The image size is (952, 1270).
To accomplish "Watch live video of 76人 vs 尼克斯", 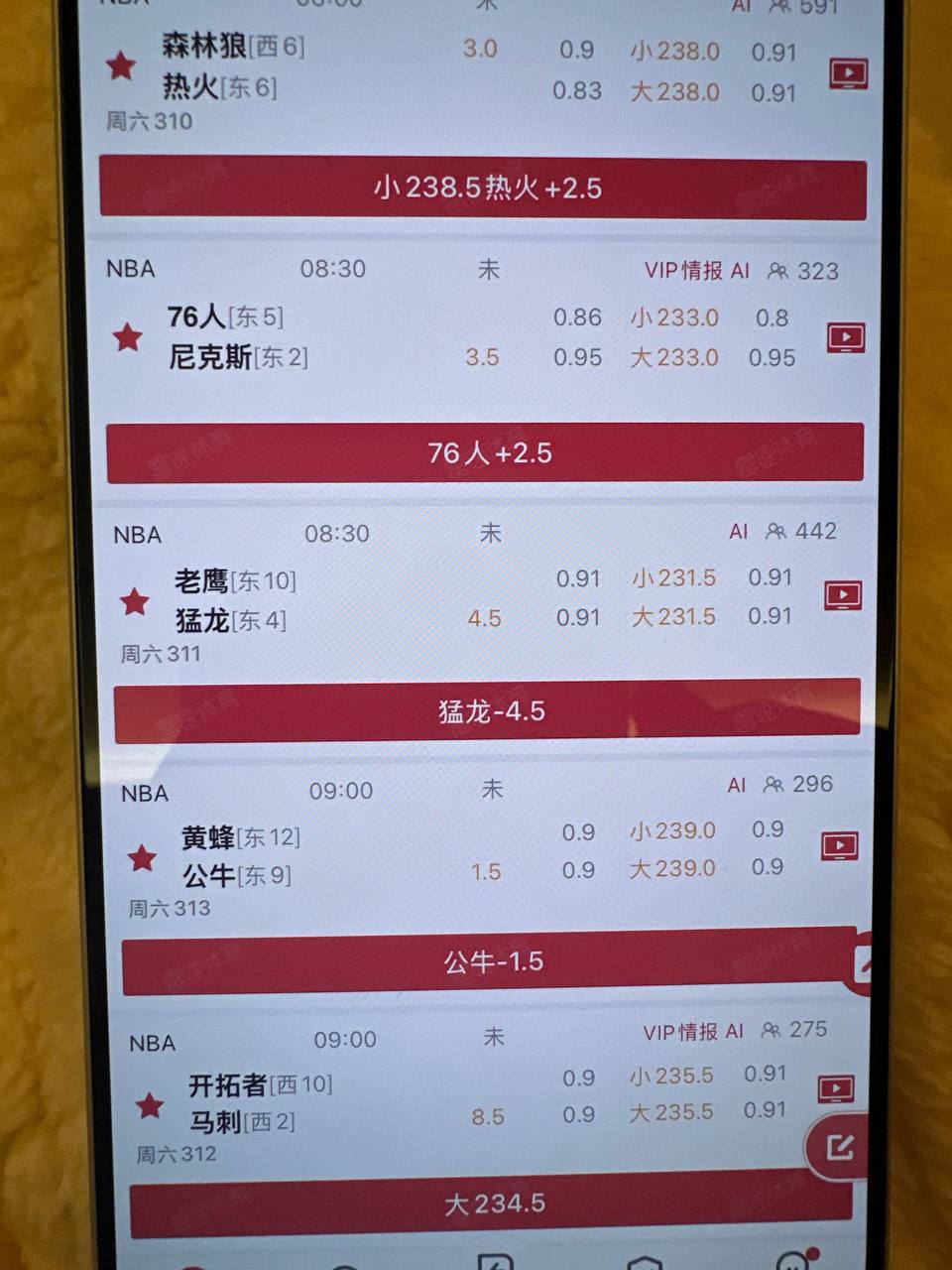I will (846, 338).
